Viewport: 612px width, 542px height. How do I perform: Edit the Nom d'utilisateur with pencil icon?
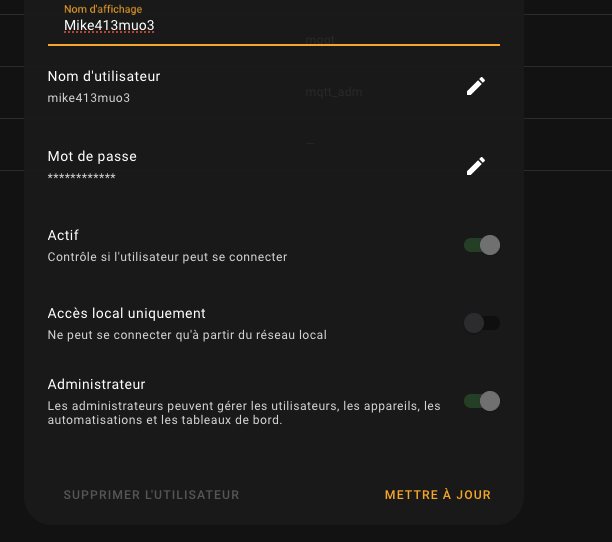pos(476,87)
